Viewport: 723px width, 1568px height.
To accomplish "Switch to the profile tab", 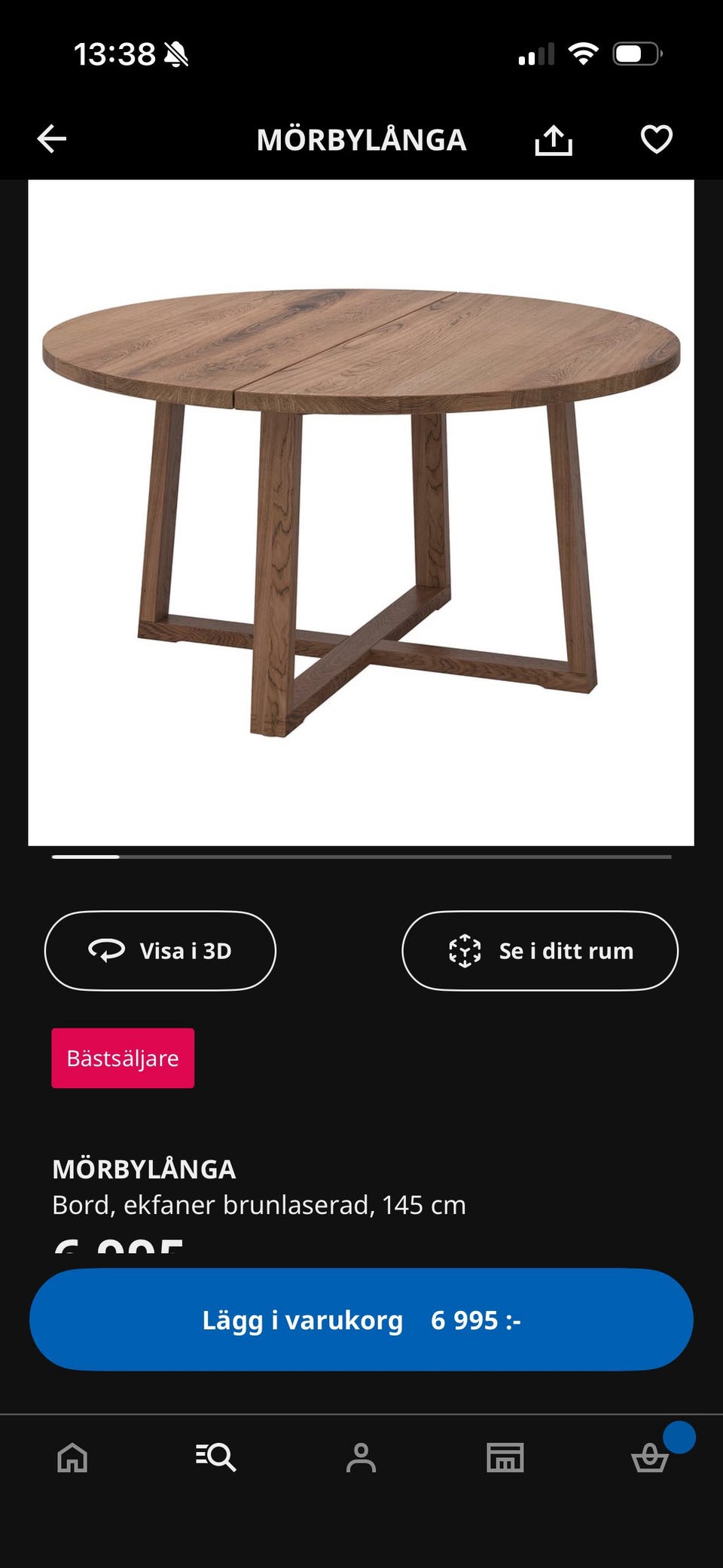I will click(x=361, y=1459).
